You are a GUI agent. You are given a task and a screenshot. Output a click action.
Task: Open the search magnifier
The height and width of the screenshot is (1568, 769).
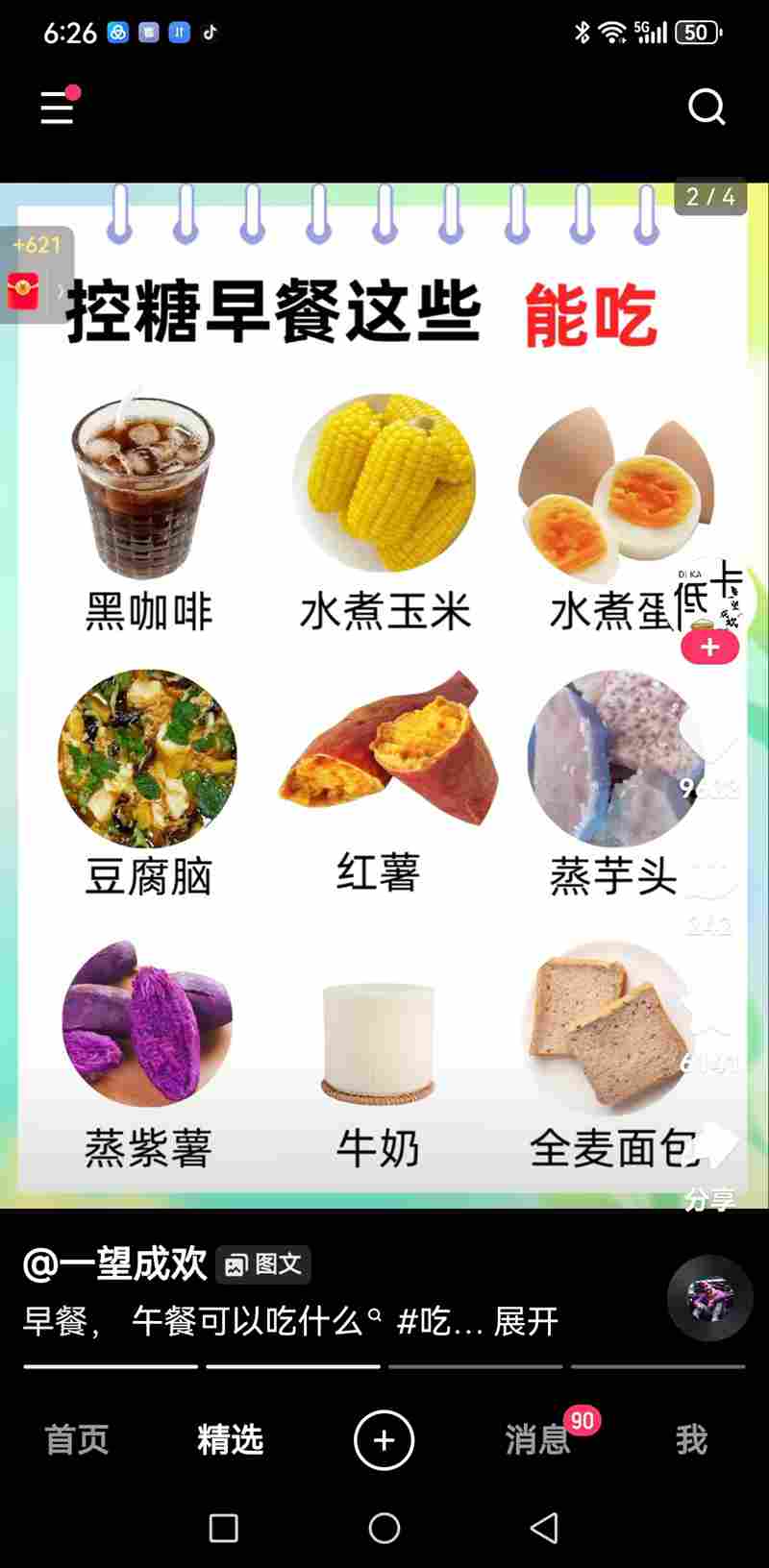(707, 107)
